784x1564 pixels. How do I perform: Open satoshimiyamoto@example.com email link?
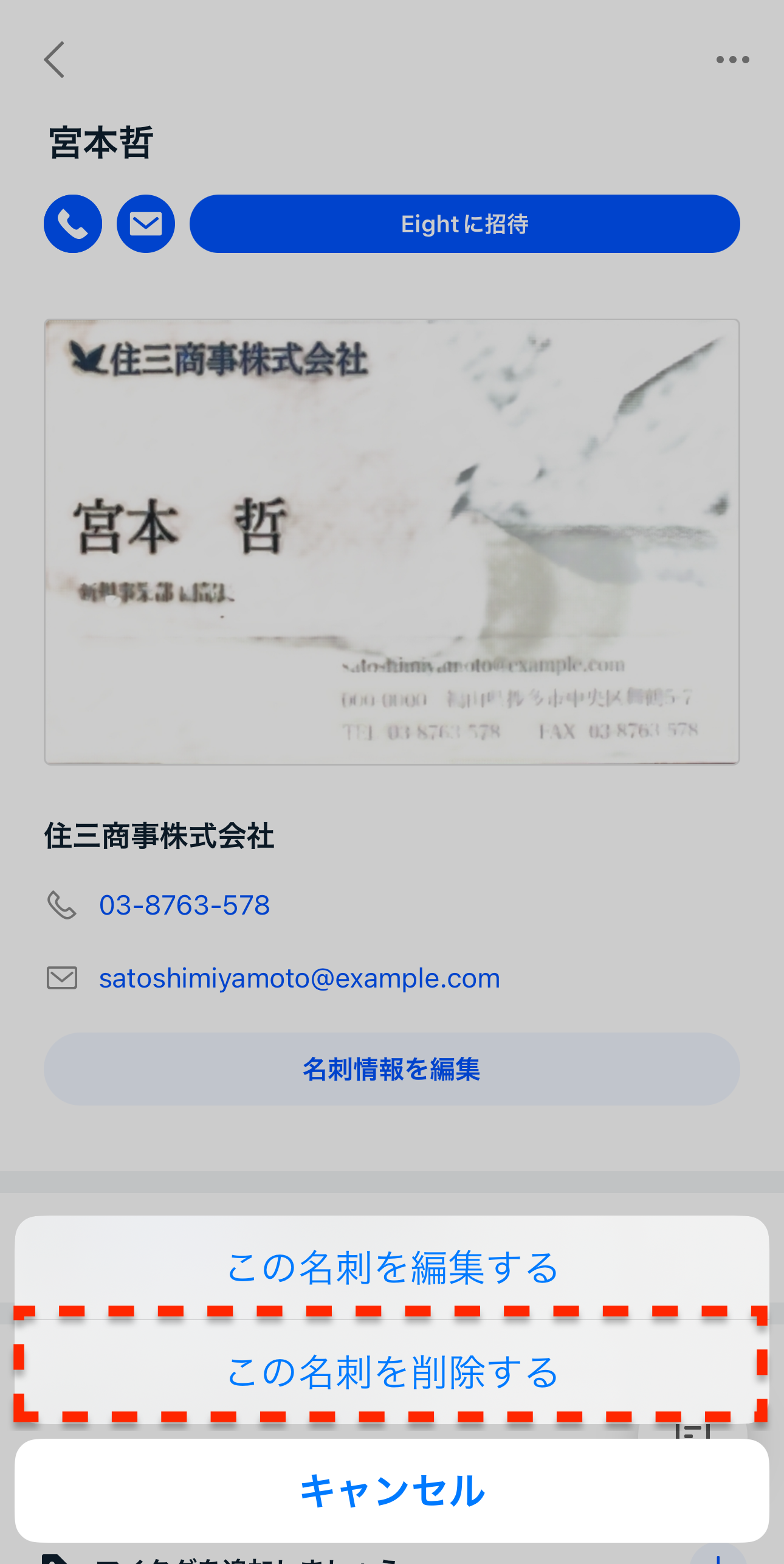pos(299,978)
